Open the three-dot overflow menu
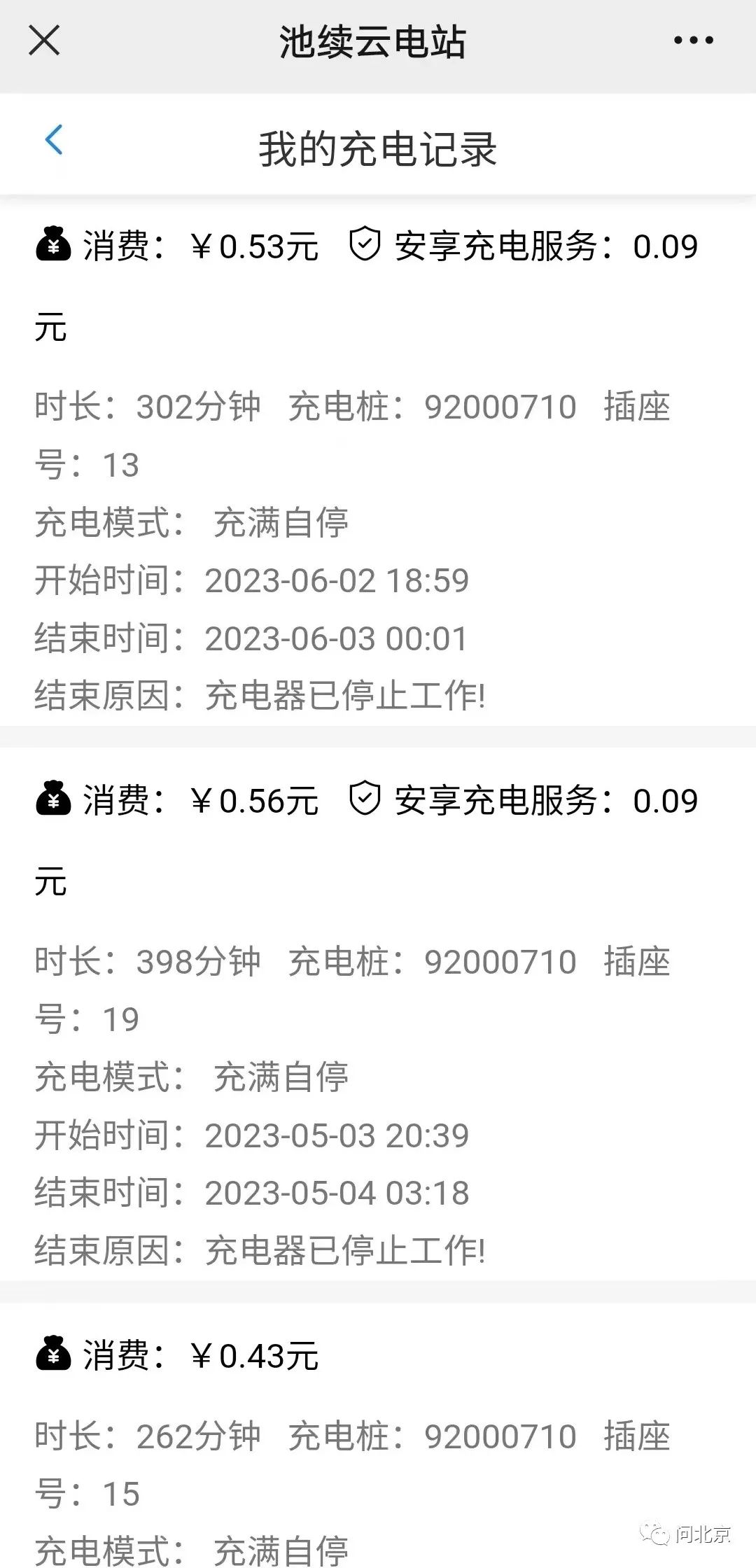The image size is (756, 1568). [693, 41]
